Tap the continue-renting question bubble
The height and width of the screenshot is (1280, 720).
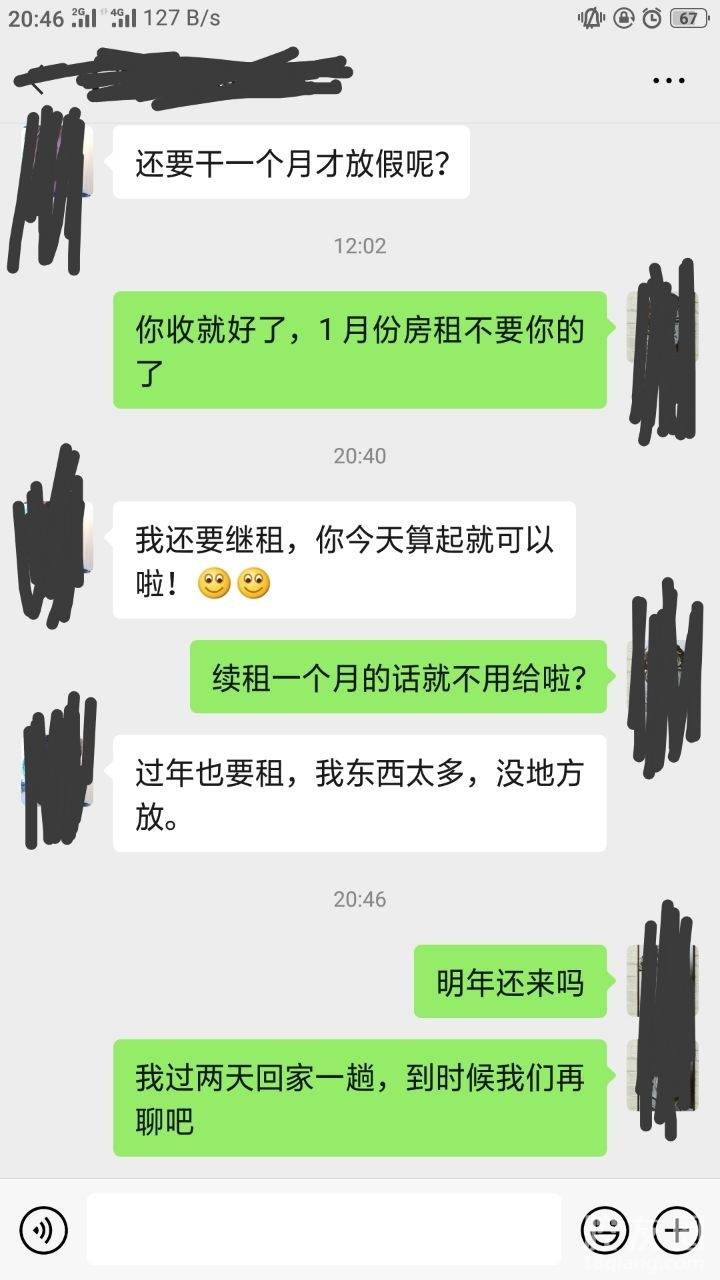[398, 675]
